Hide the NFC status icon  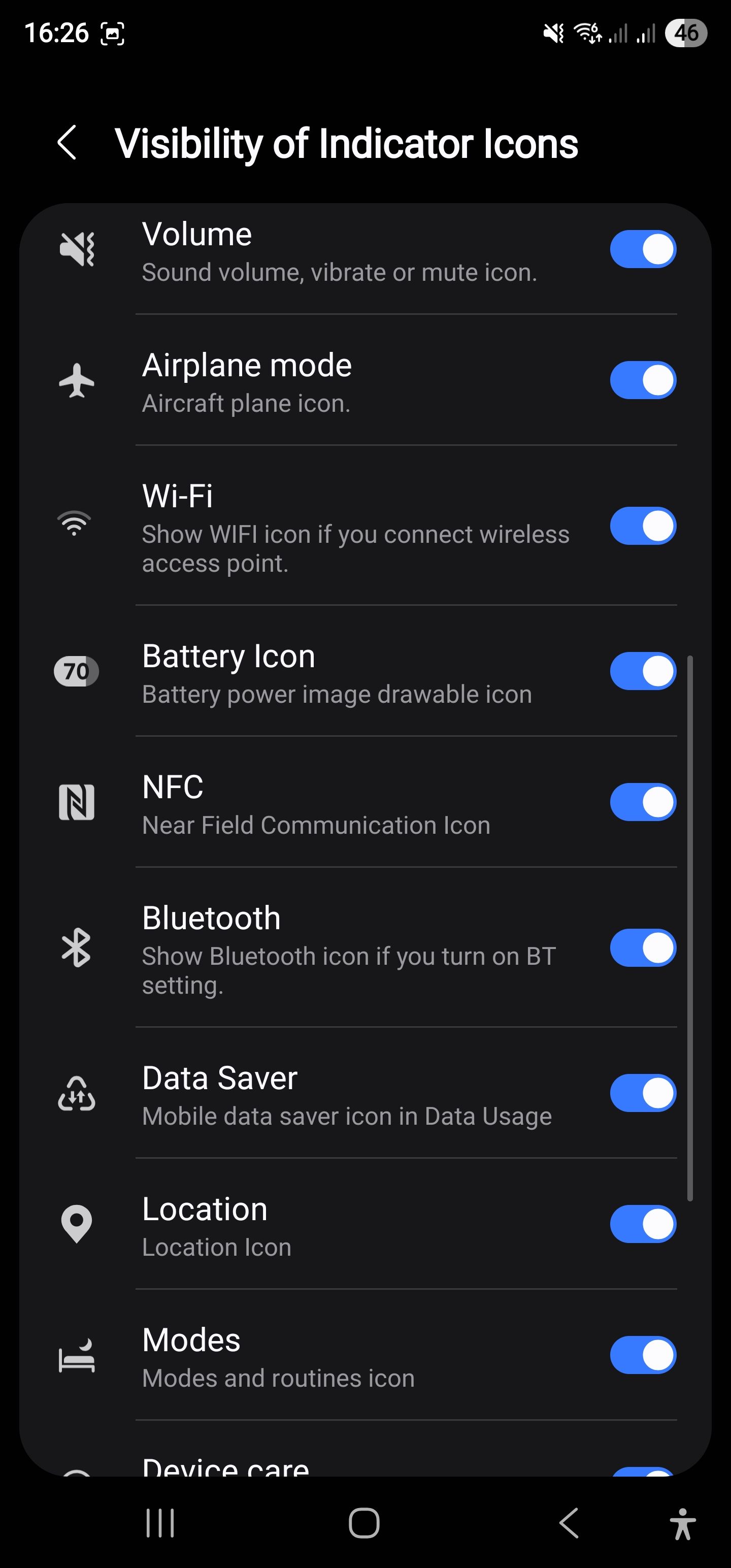coord(643,802)
